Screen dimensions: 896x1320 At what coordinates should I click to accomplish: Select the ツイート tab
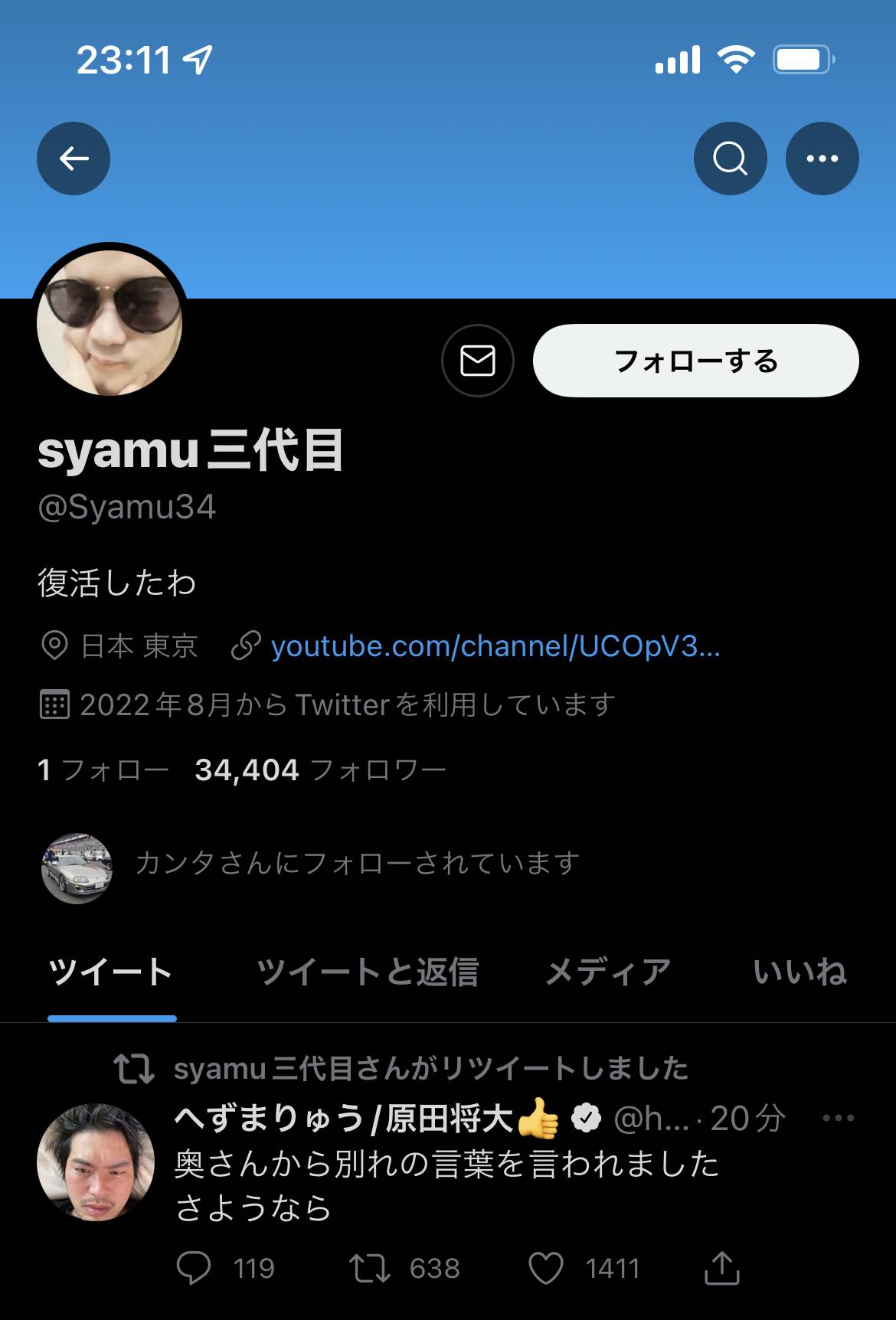pyautogui.click(x=111, y=972)
